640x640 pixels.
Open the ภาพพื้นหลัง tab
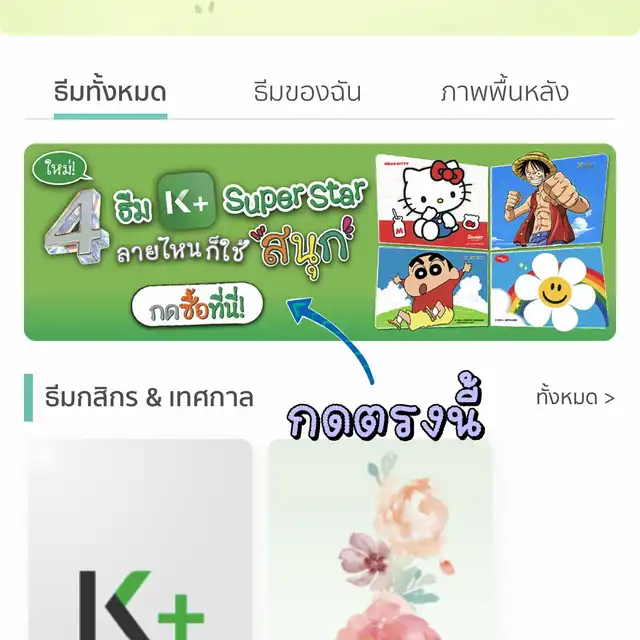coord(504,93)
